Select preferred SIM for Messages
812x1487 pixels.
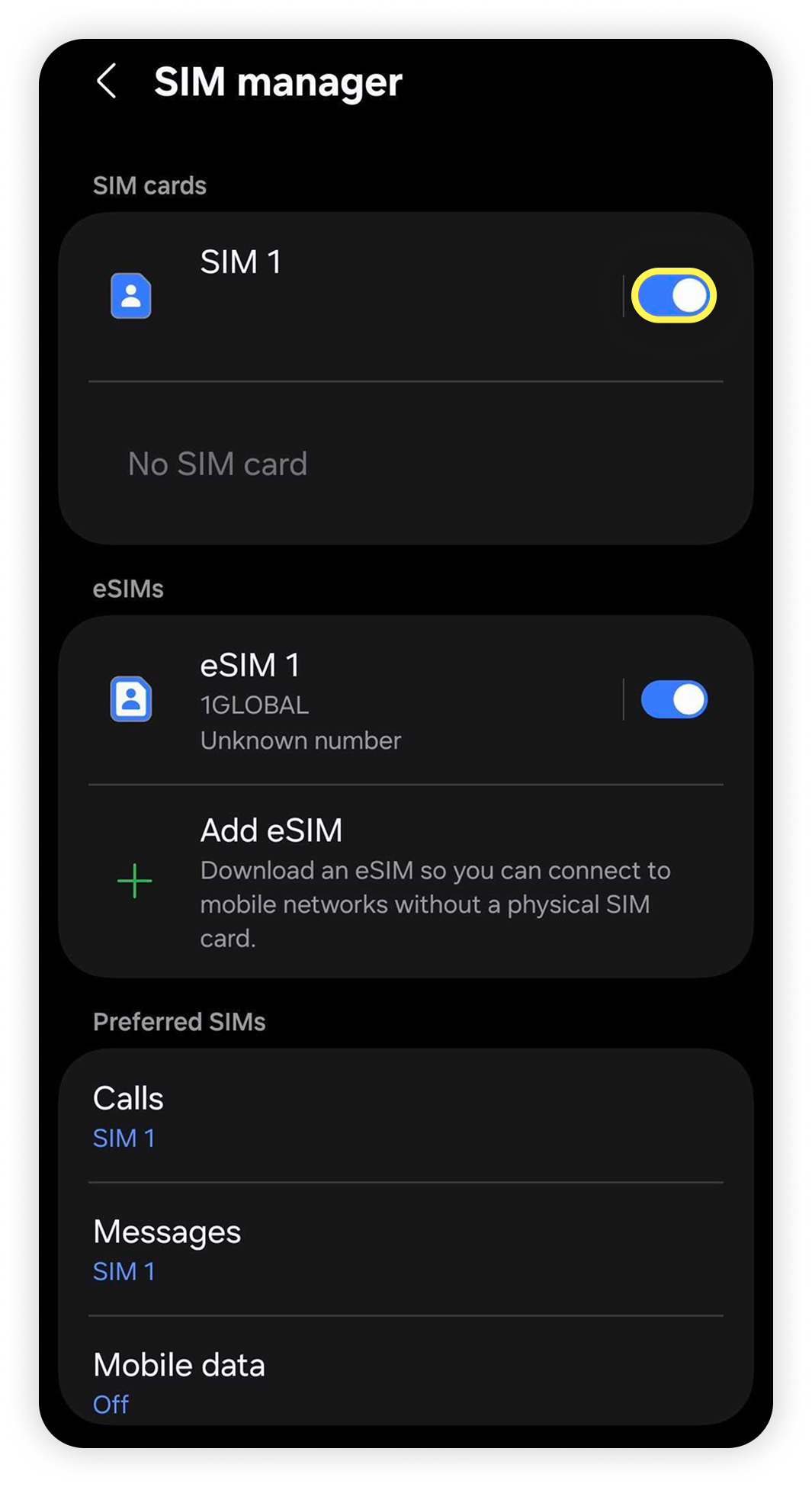406,1249
